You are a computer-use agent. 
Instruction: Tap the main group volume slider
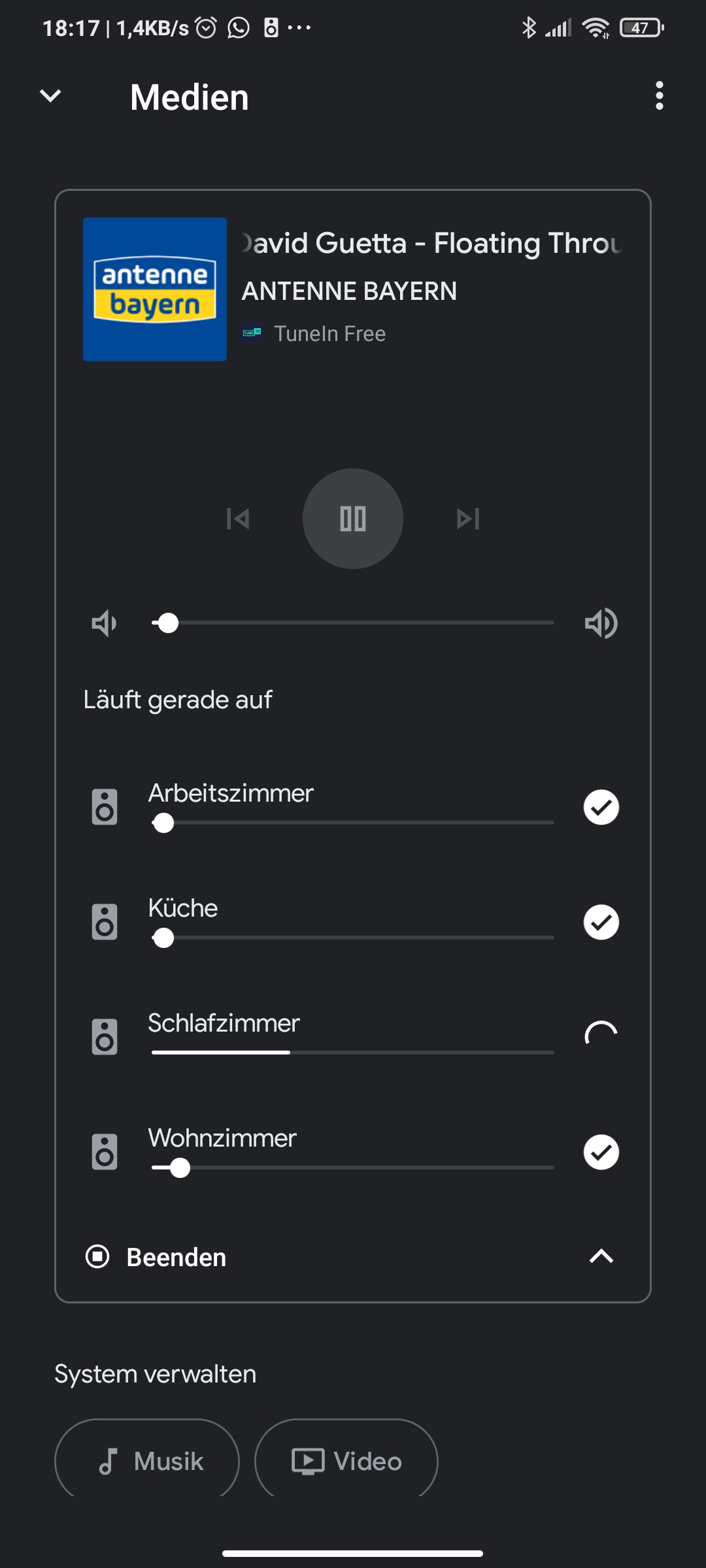tap(353, 623)
